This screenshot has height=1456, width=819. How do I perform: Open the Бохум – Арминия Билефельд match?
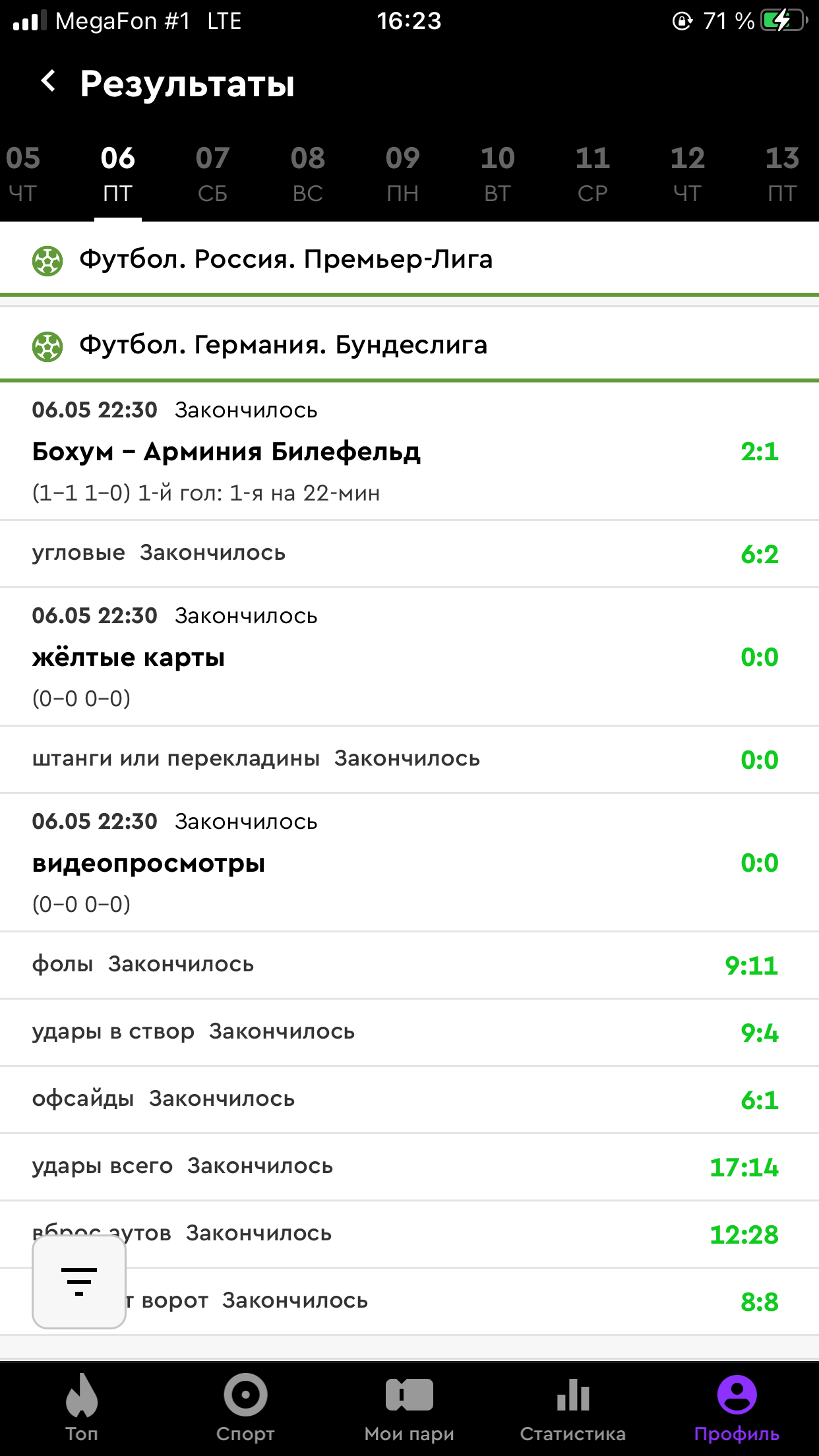point(409,452)
